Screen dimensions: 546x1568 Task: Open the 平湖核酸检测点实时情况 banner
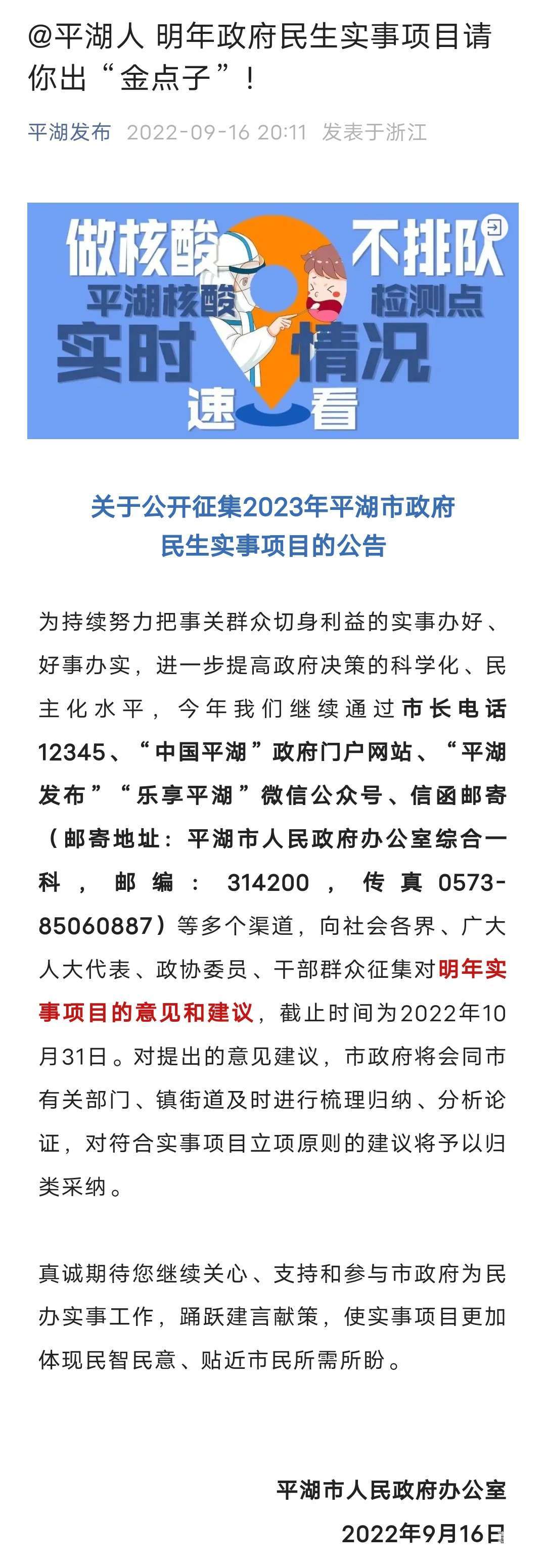tap(272, 320)
